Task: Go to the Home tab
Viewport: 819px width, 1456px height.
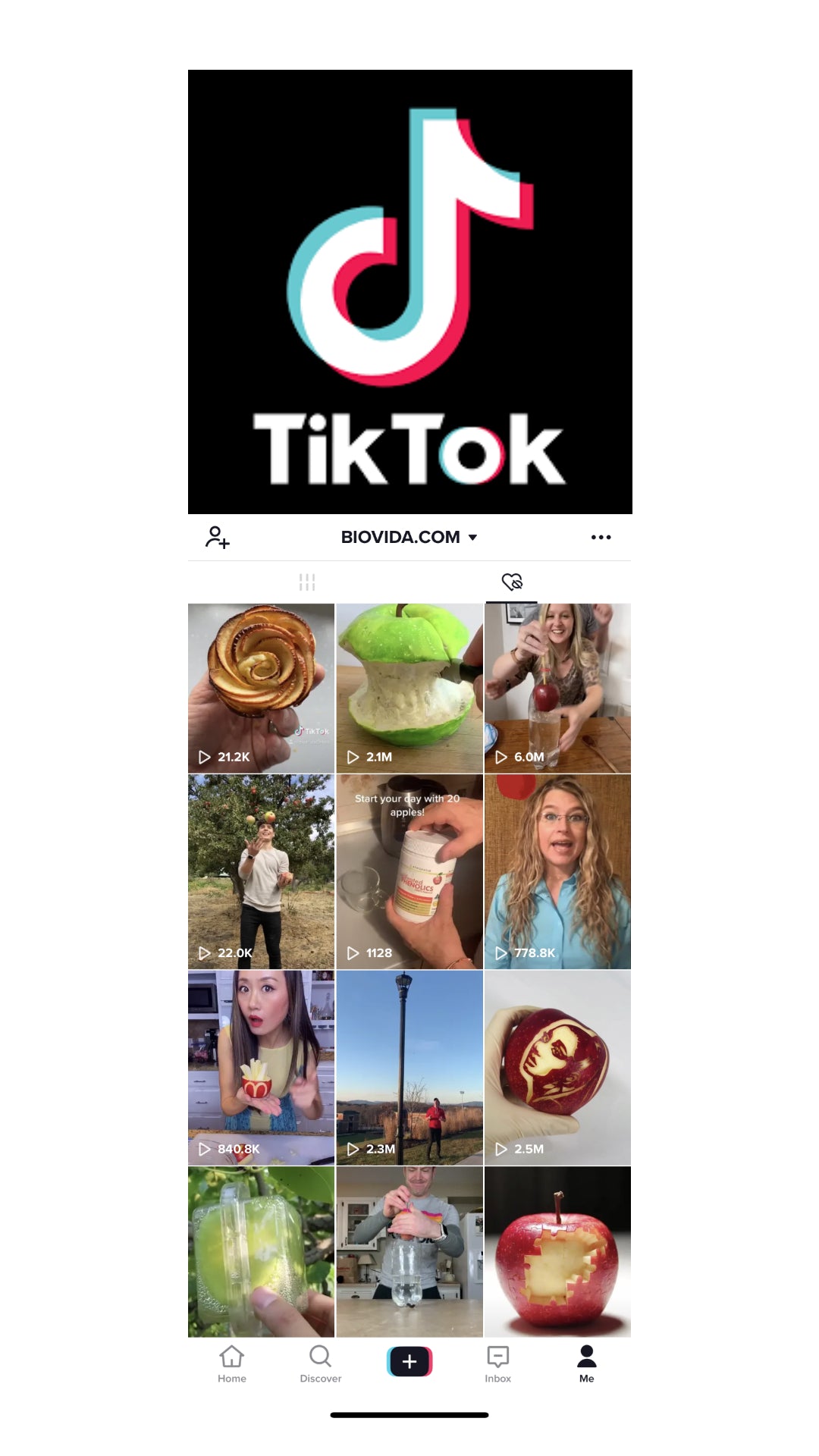Action: coord(232,1363)
